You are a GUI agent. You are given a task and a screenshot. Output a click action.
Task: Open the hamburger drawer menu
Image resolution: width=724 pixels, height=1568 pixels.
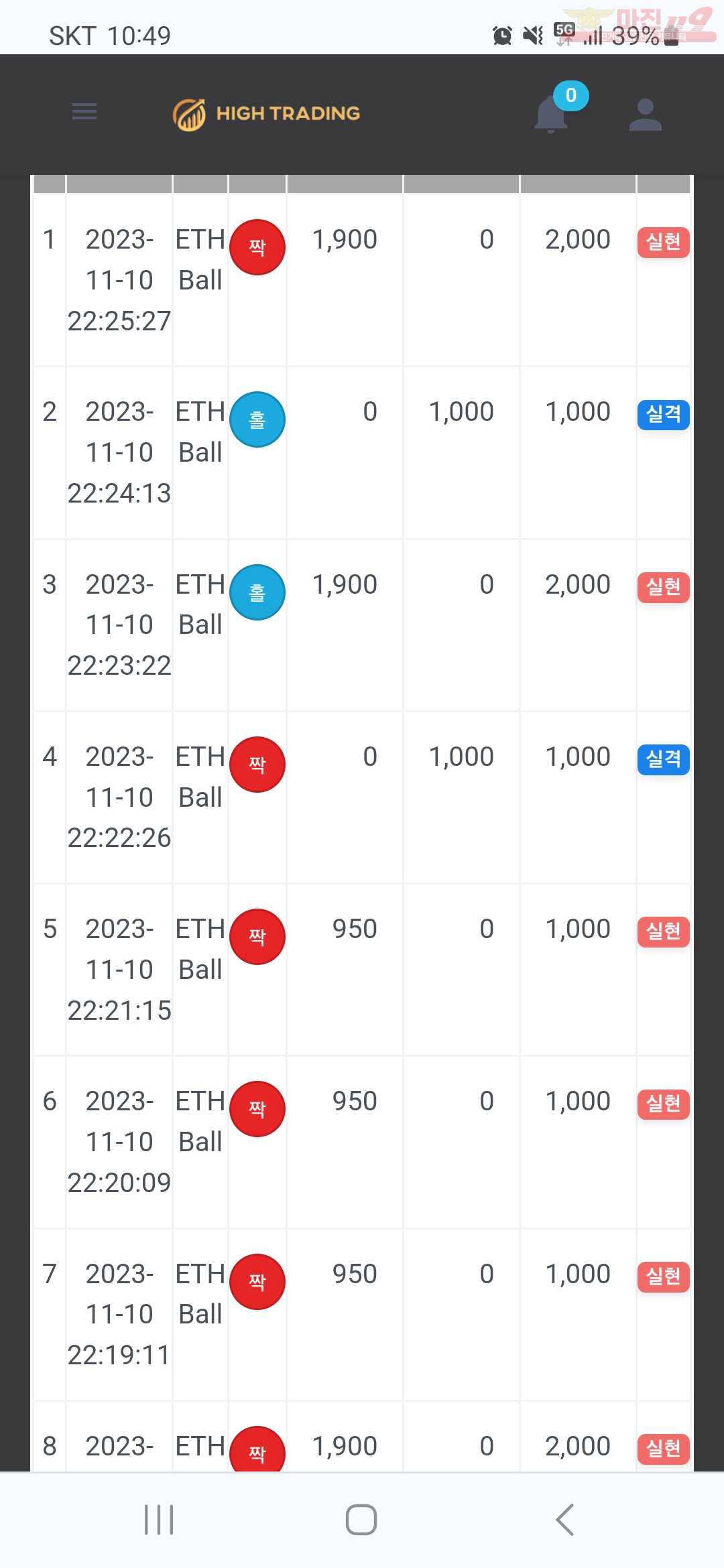pyautogui.click(x=84, y=112)
